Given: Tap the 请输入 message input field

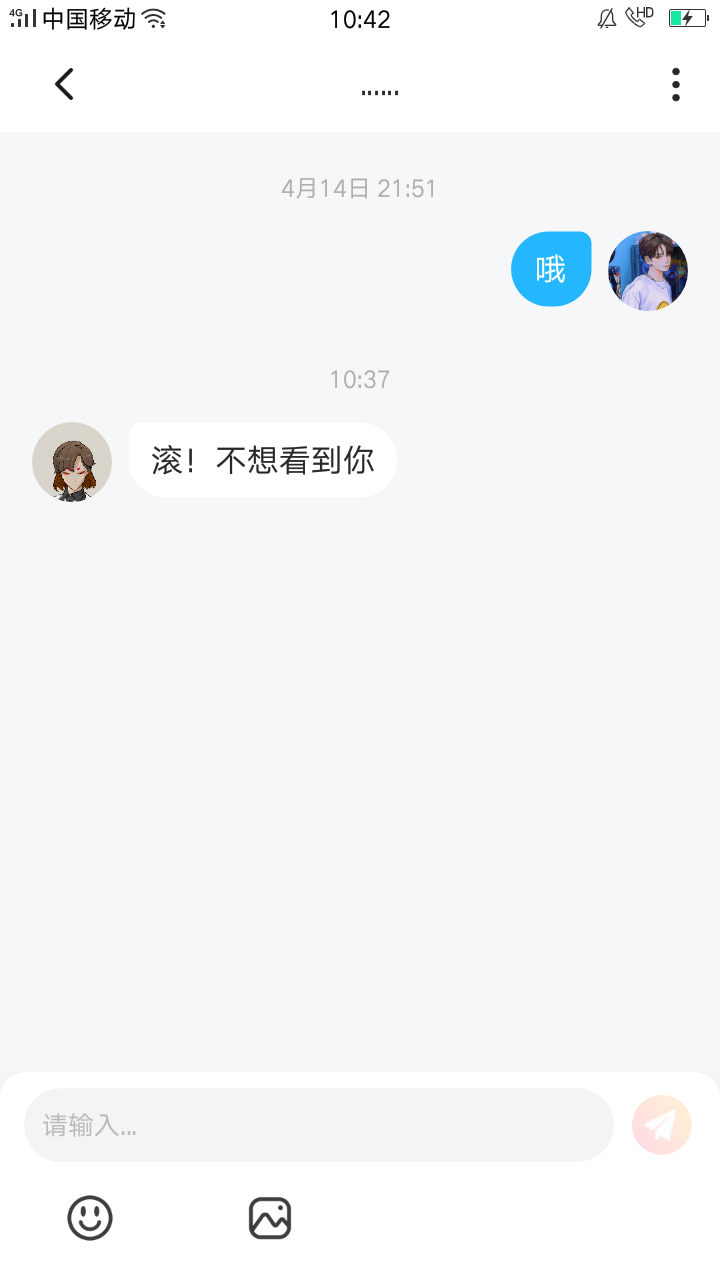Looking at the screenshot, I should pos(318,1125).
